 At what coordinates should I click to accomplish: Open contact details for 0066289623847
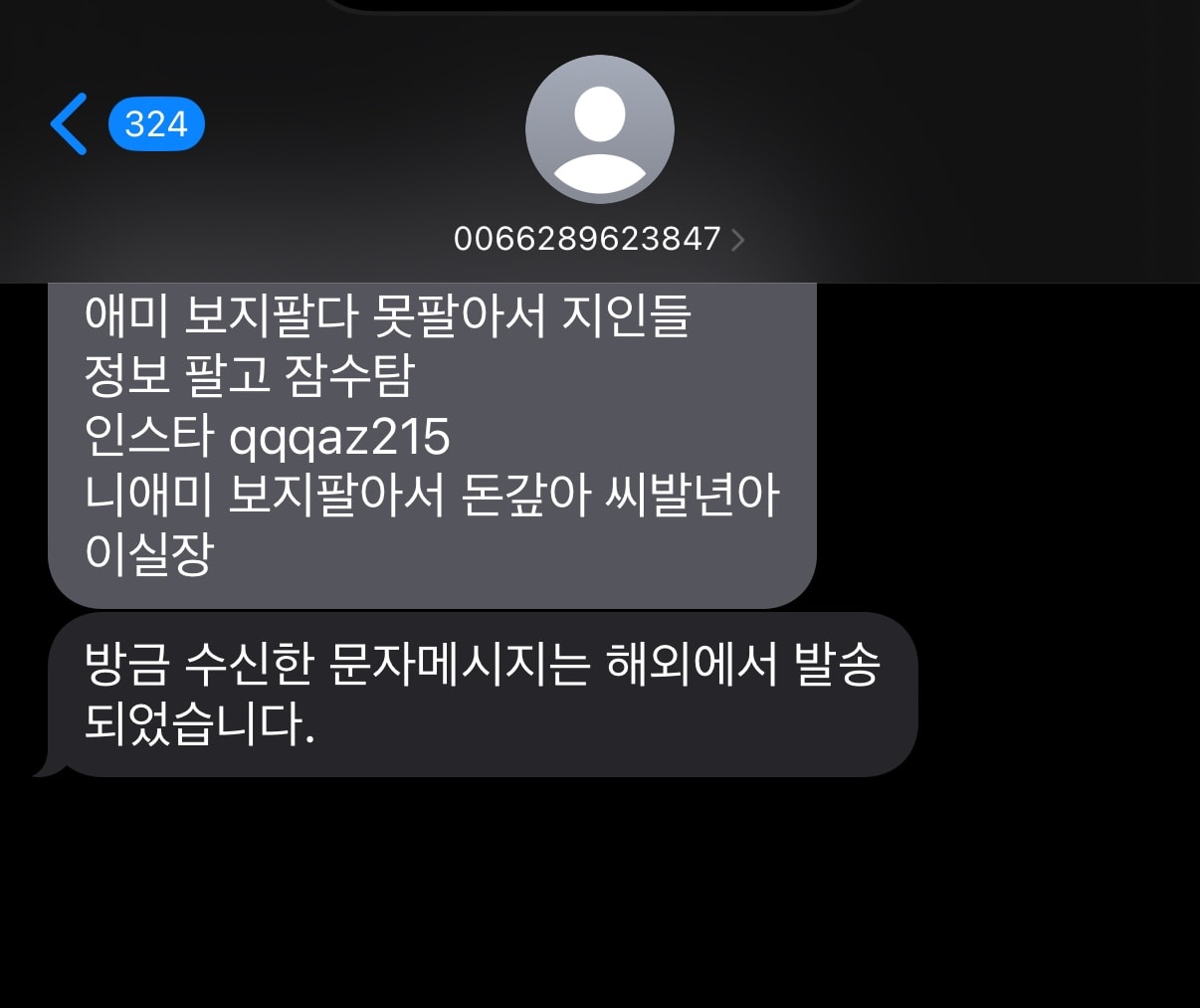[599, 239]
